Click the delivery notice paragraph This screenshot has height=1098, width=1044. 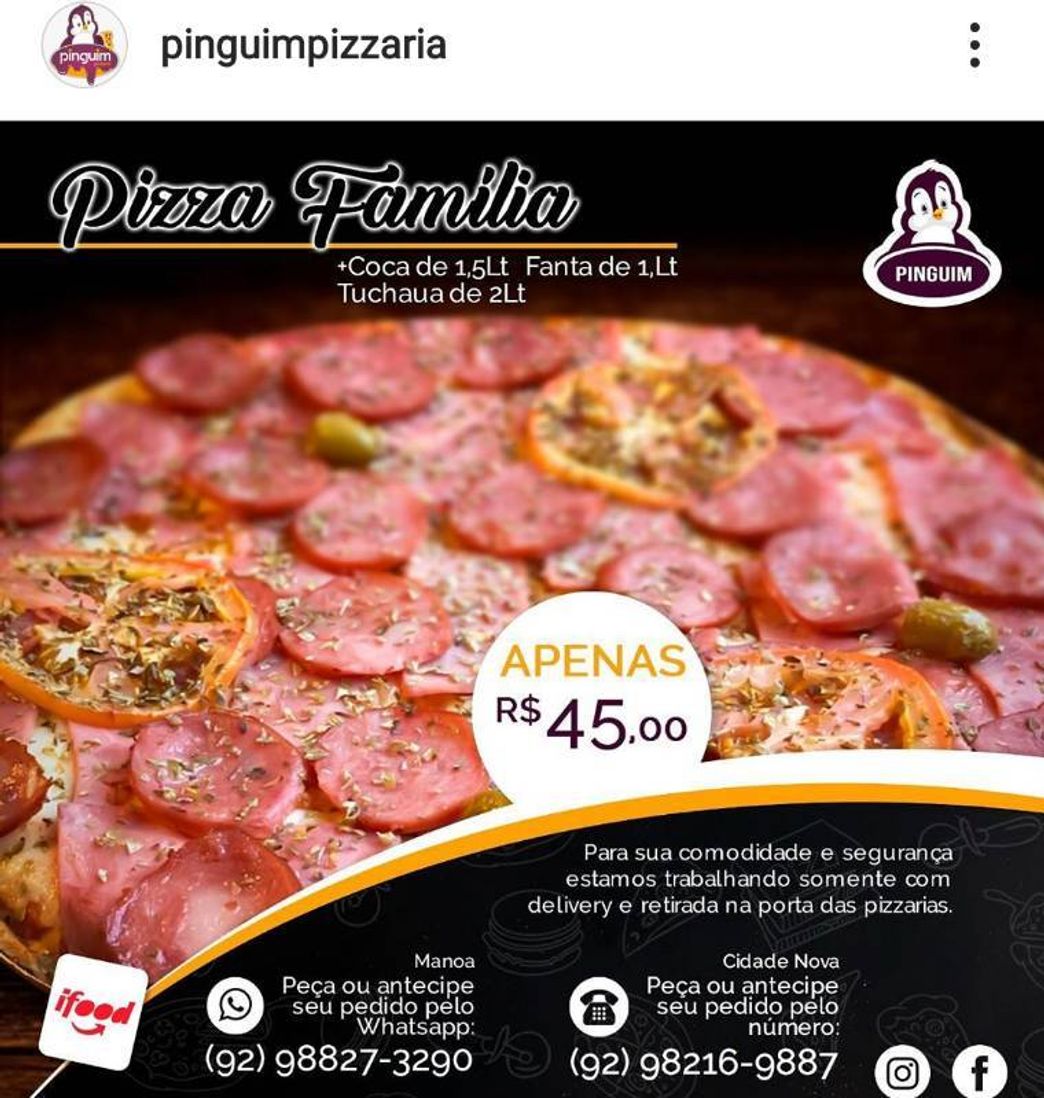(x=768, y=882)
